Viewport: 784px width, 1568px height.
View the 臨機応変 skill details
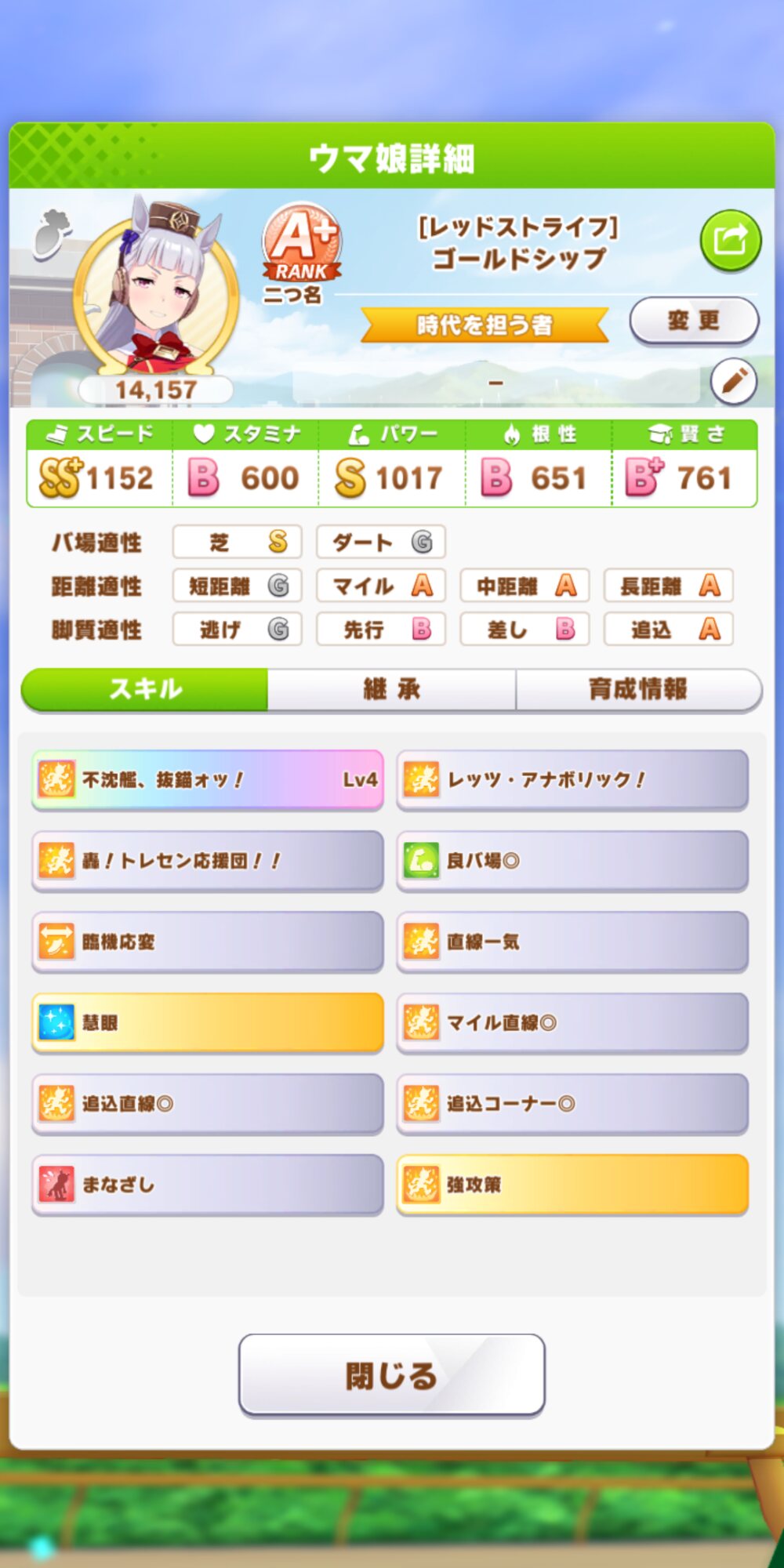(x=208, y=942)
